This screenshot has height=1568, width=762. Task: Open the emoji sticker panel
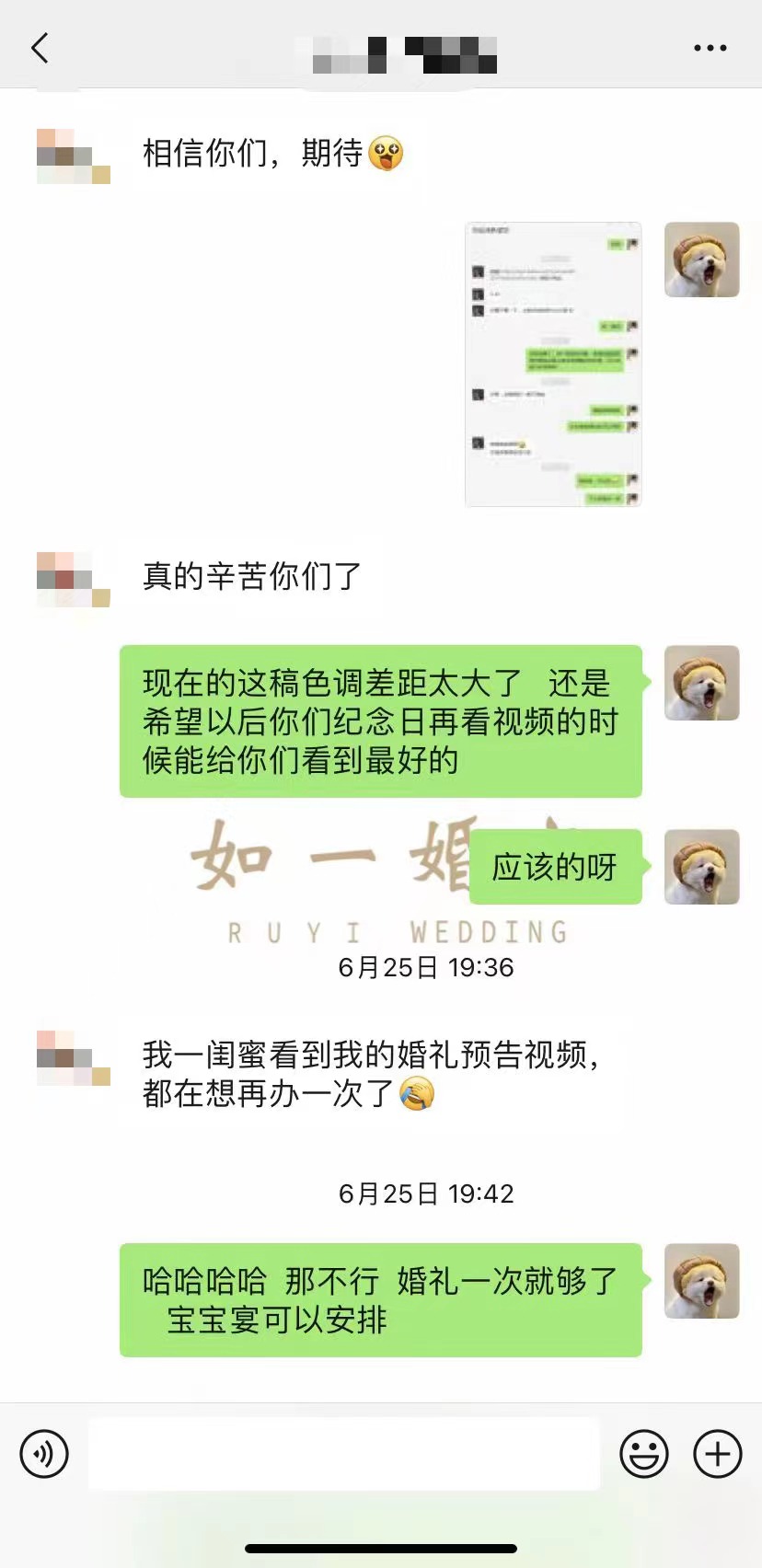coord(644,1454)
